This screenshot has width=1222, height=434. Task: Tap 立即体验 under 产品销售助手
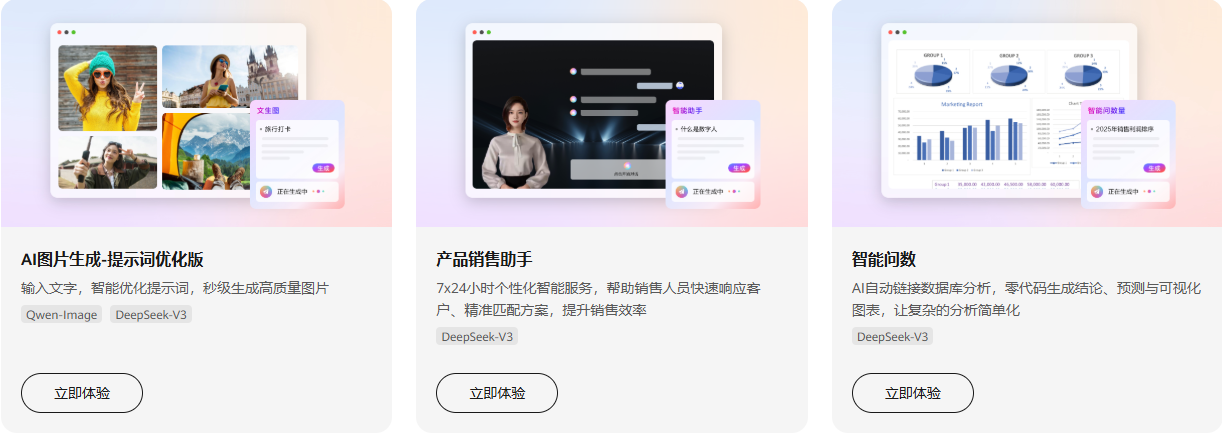(x=497, y=393)
